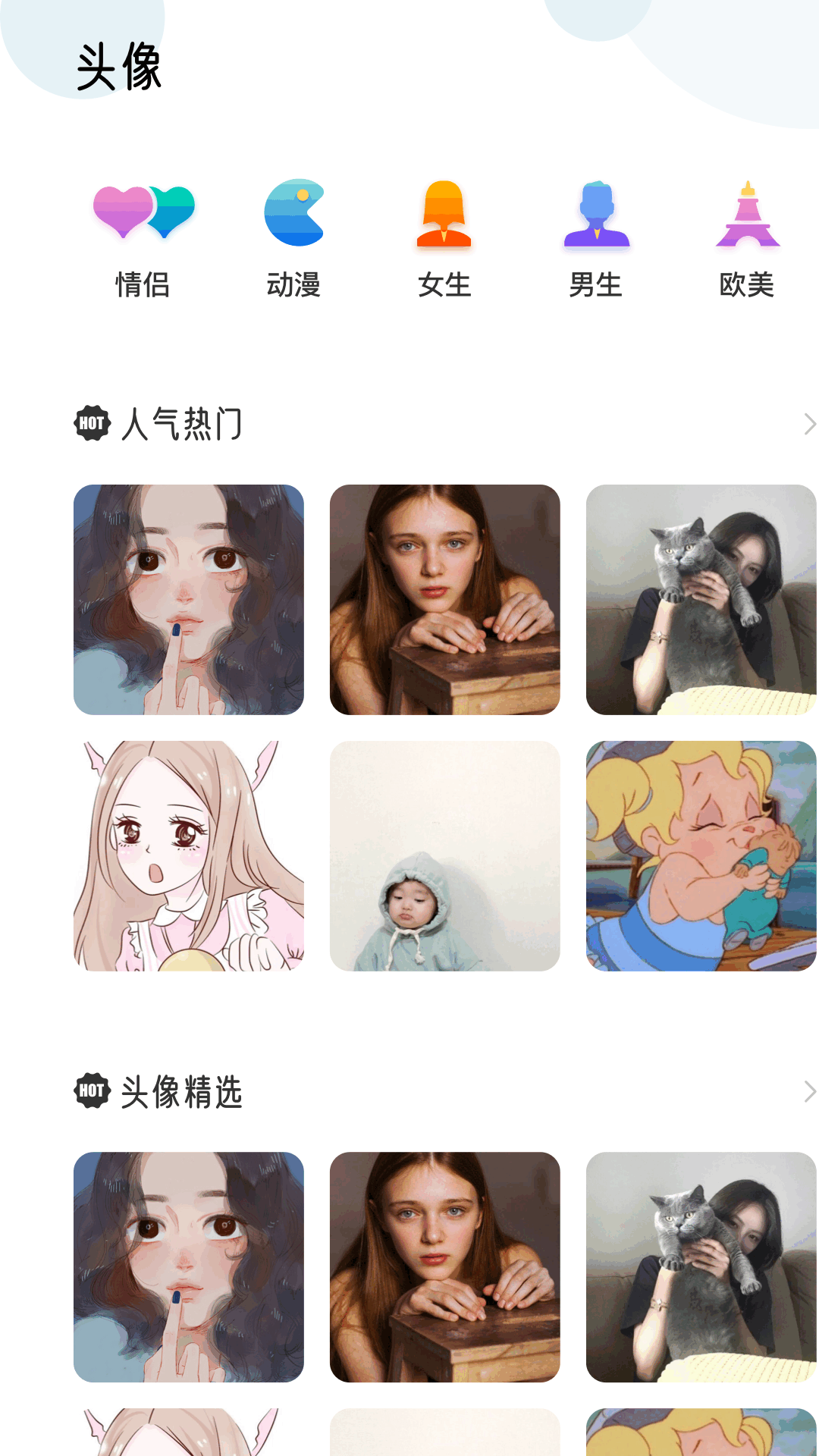Open red-haired girl photo in 人气热门
This screenshot has height=1456, width=819.
pos(445,600)
